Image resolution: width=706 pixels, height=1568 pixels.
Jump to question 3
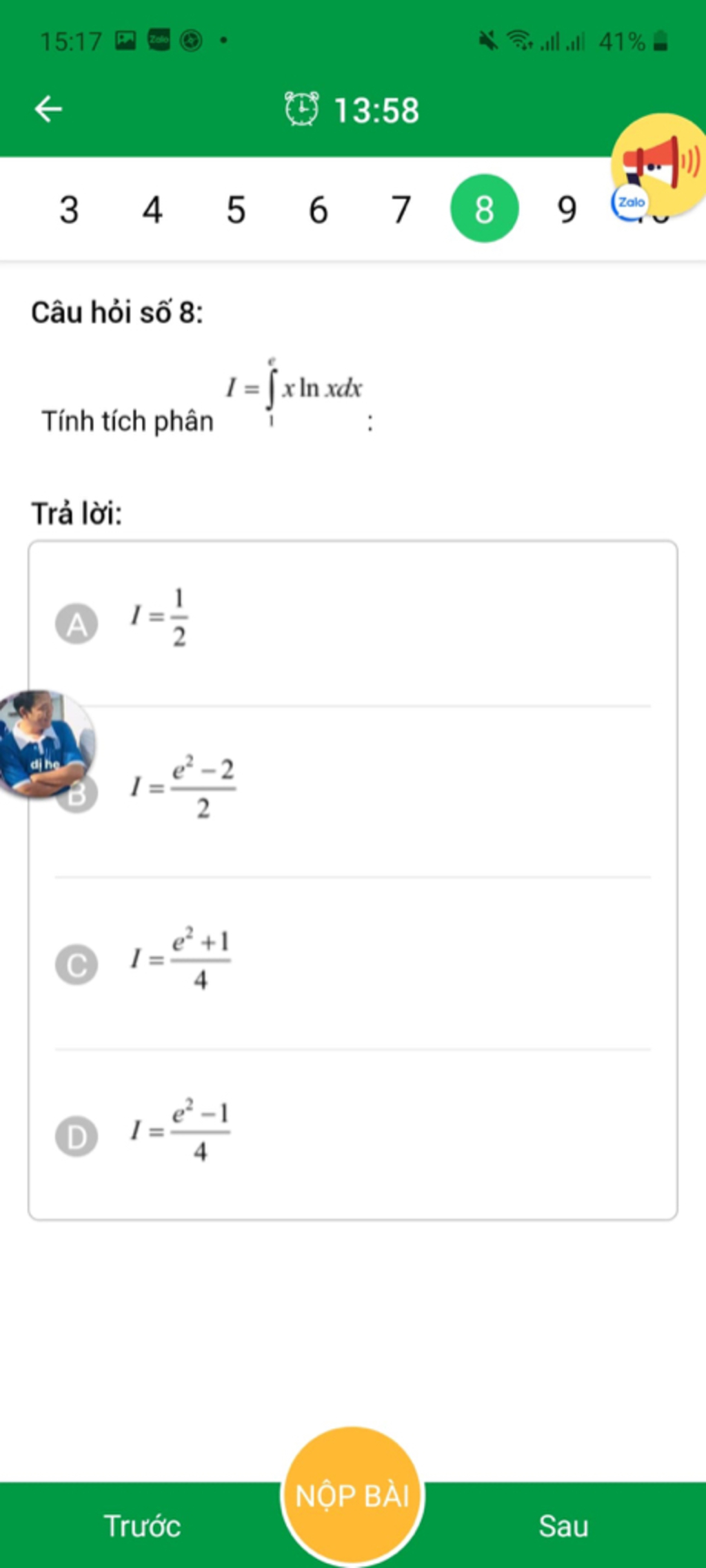(x=69, y=210)
